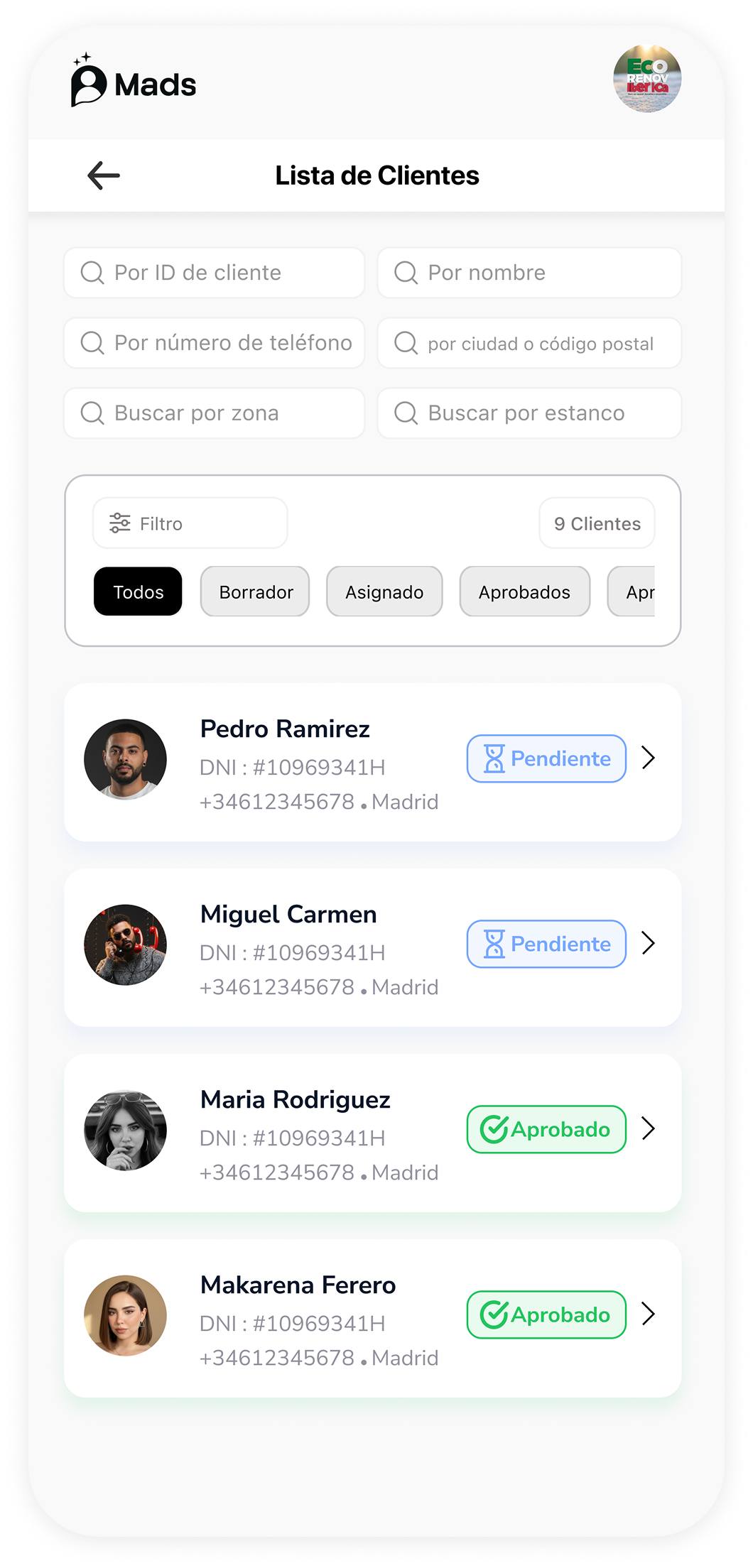Focus the Buscar por zona field
This screenshot has width=753, height=1568.
point(214,413)
